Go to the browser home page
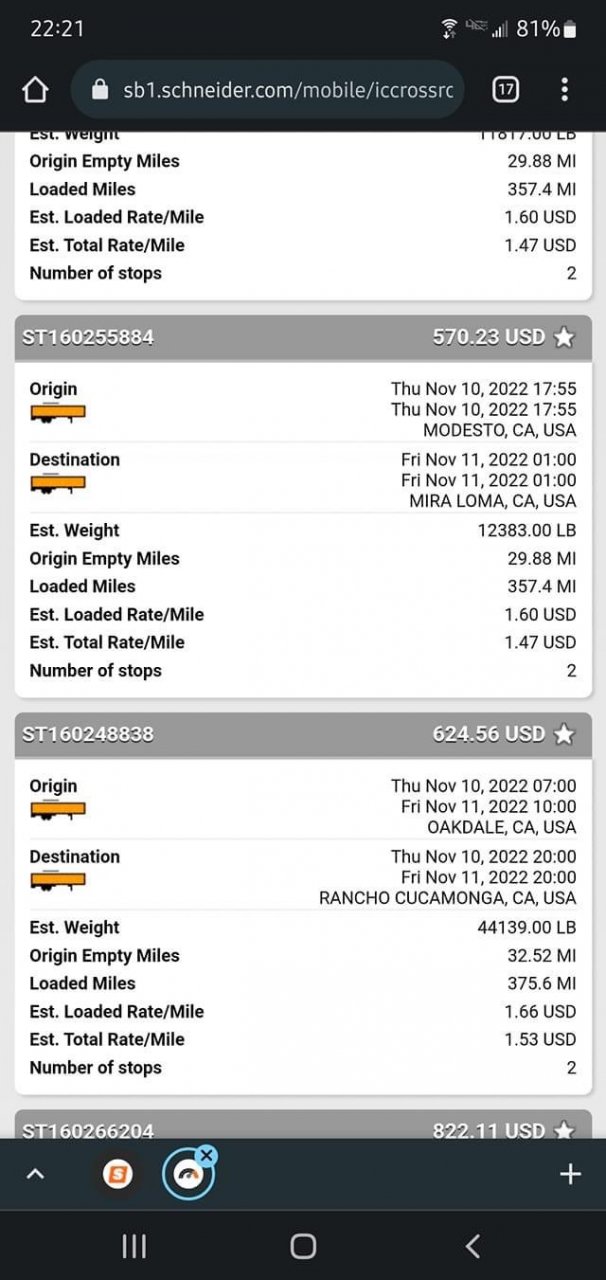 point(35,90)
